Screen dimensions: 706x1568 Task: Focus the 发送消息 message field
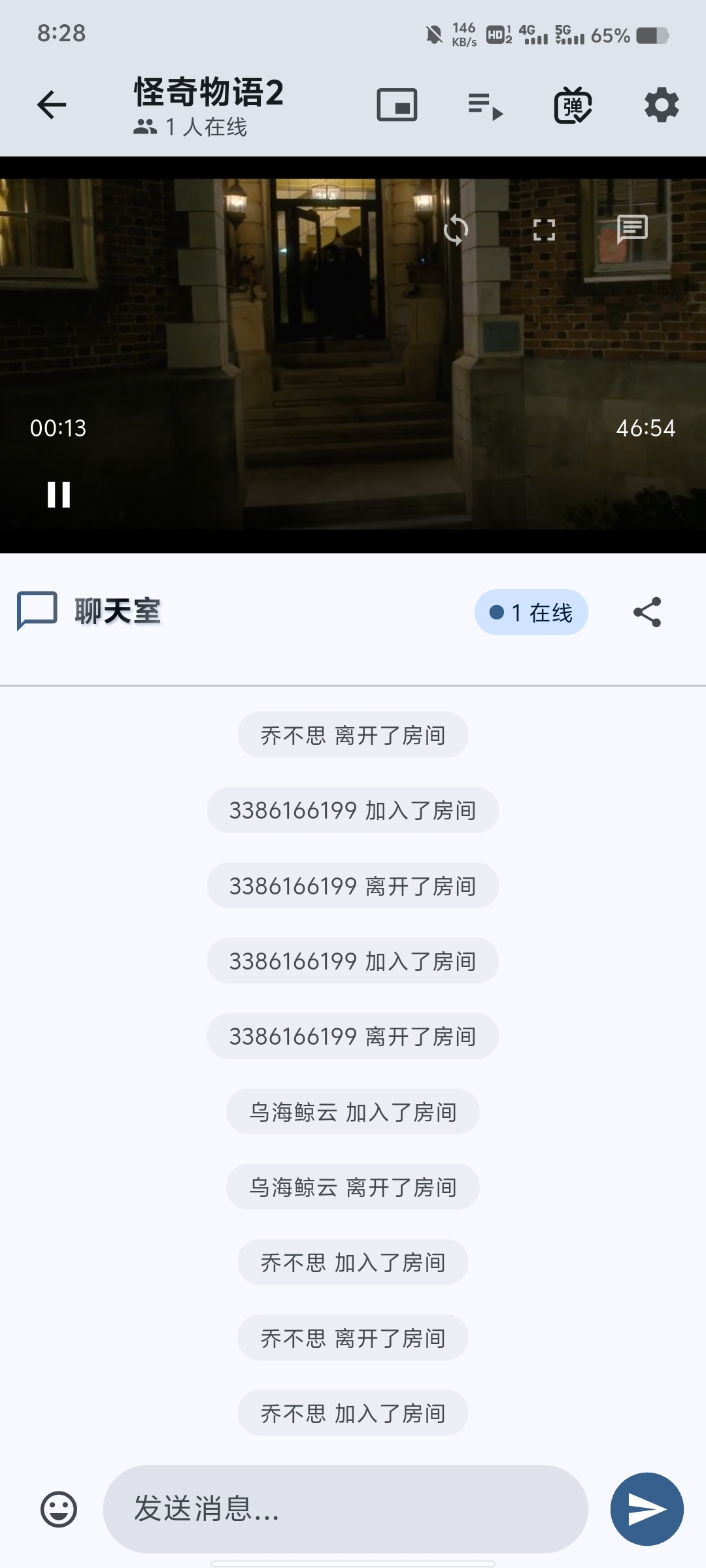tap(345, 1509)
